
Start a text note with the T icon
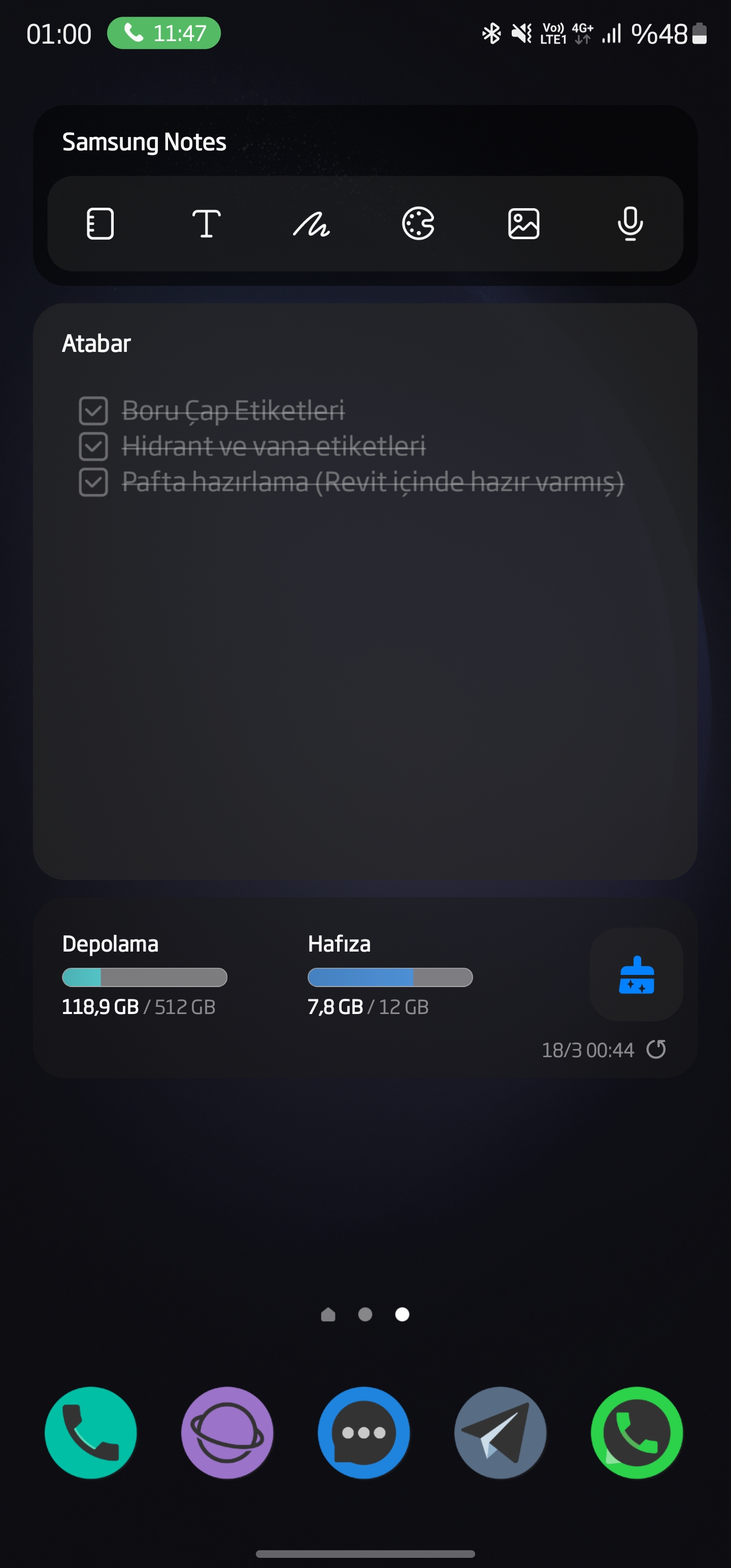(x=206, y=223)
